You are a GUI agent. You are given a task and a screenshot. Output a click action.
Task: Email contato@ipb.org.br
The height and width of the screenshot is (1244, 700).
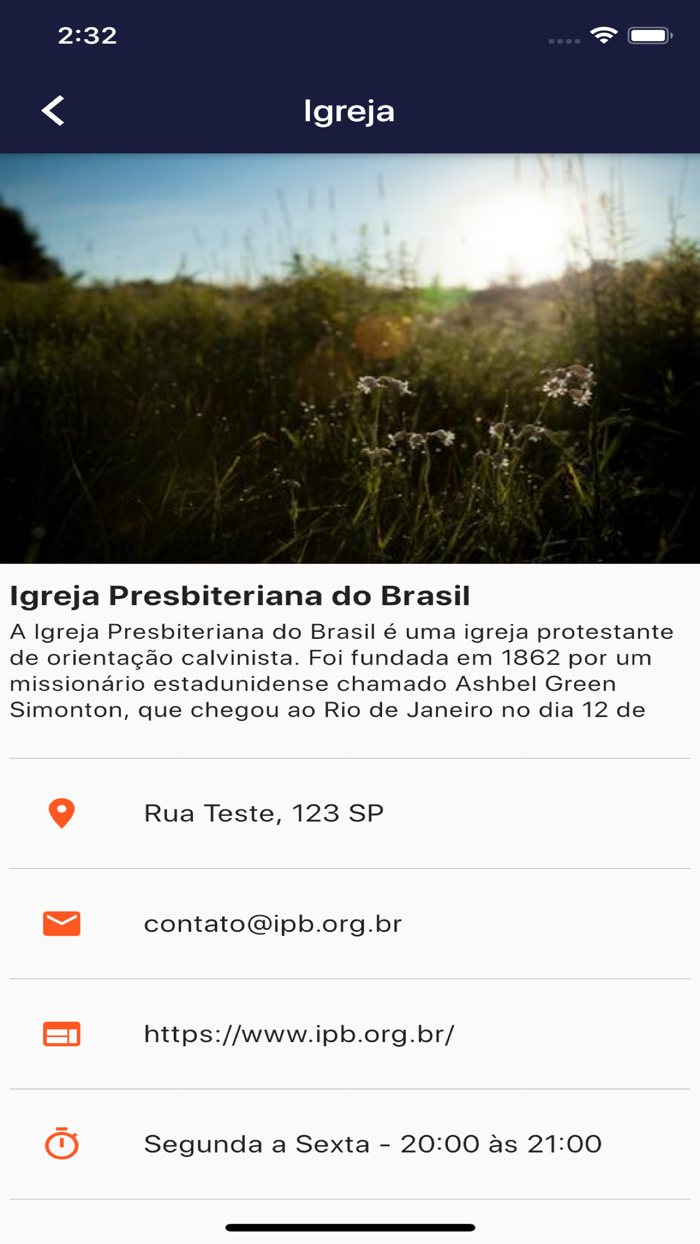point(273,924)
